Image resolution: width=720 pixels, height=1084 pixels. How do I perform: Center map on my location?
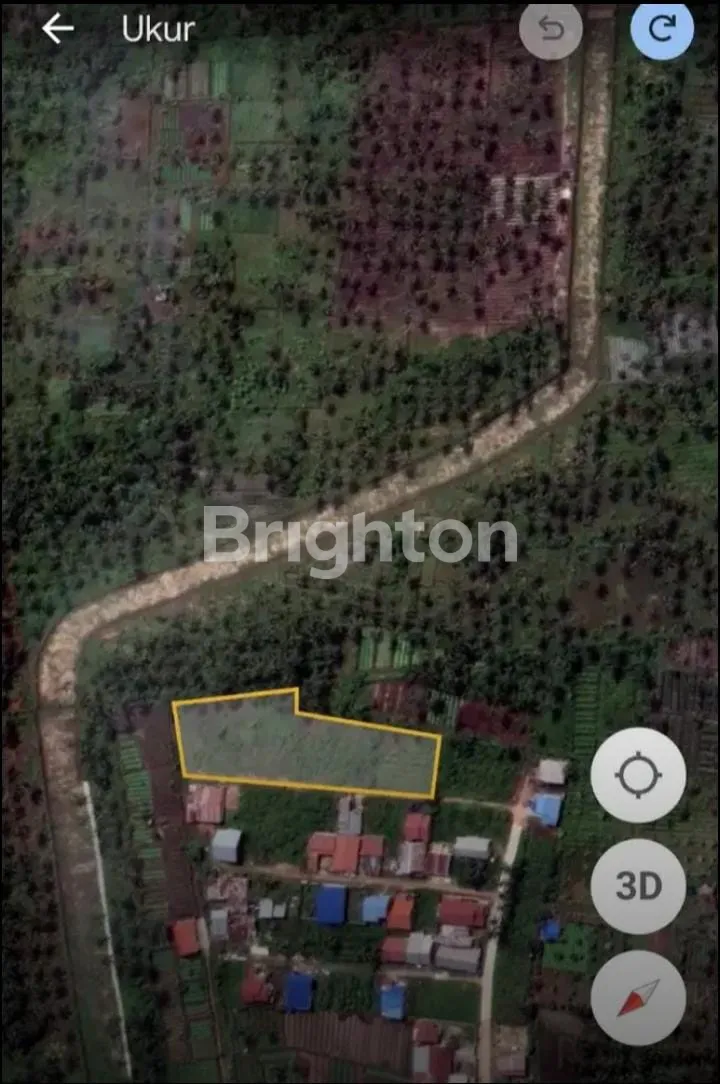pos(638,775)
